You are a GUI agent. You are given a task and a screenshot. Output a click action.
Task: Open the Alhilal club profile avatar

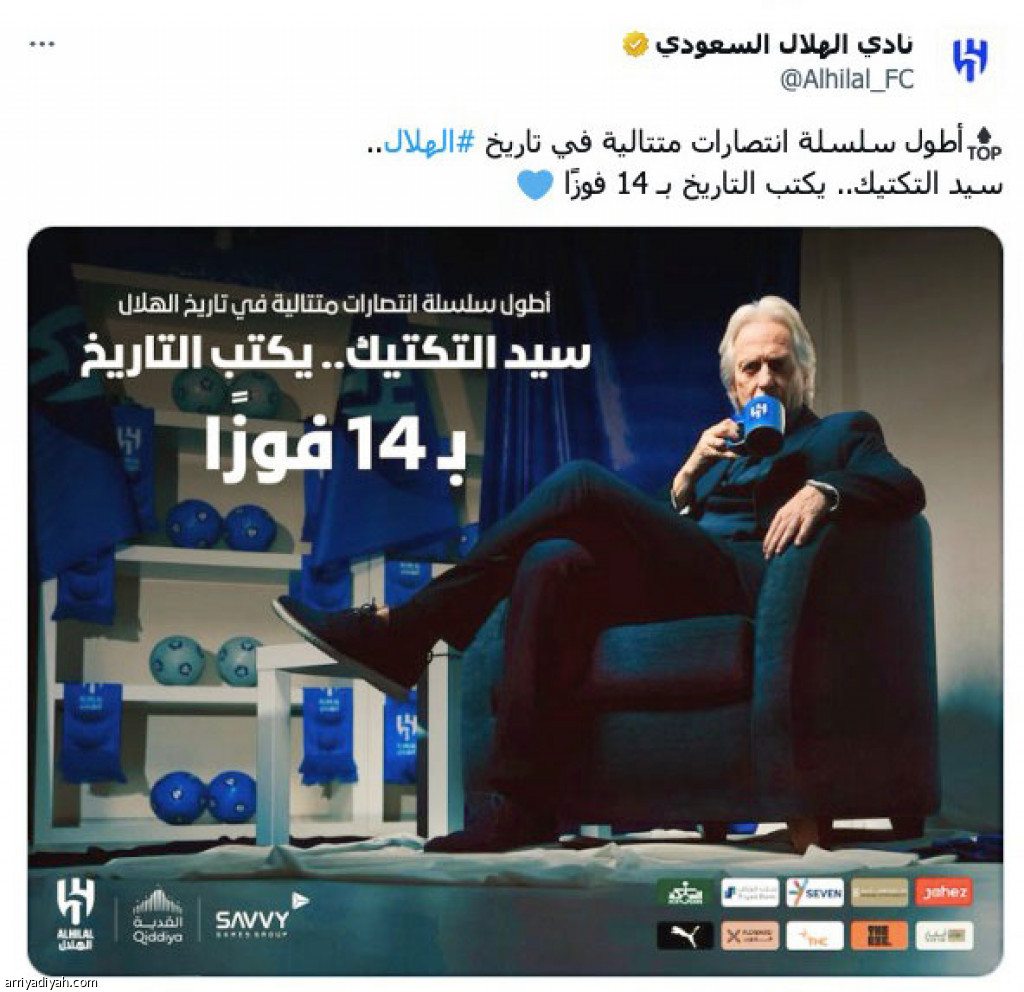(969, 60)
